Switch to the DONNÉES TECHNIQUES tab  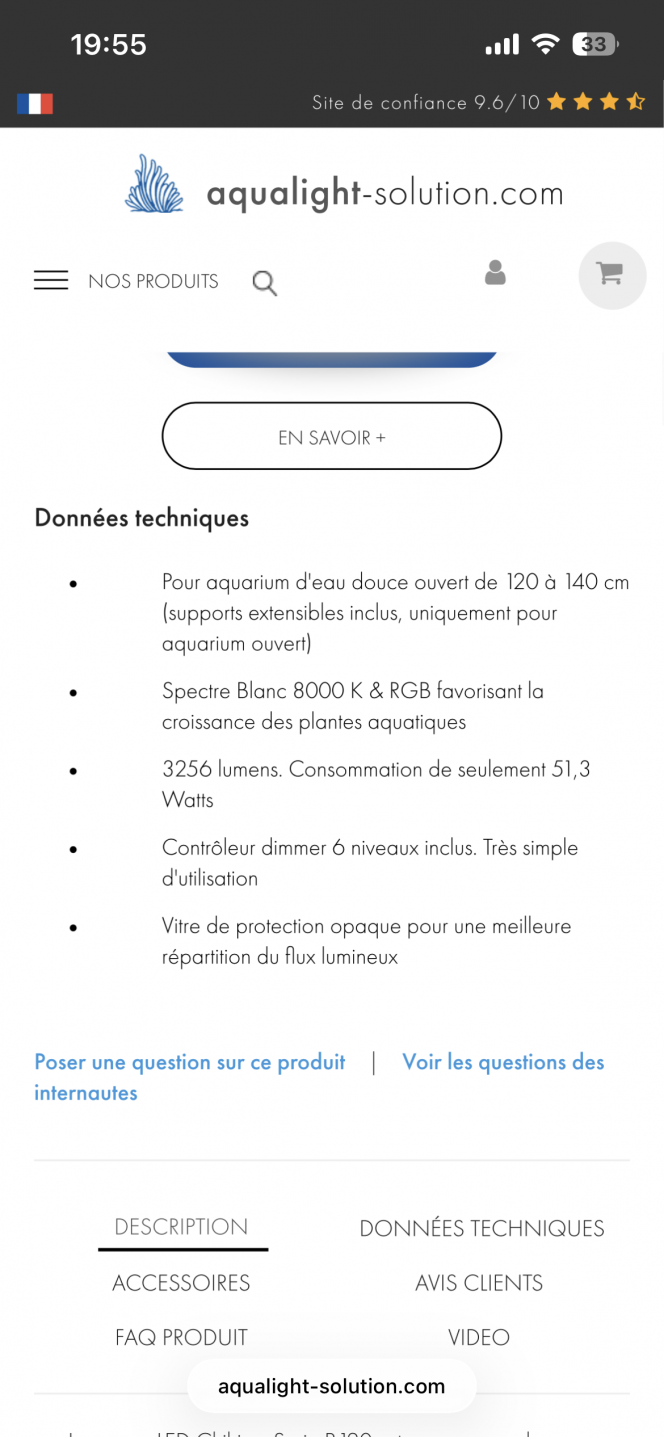point(481,1229)
